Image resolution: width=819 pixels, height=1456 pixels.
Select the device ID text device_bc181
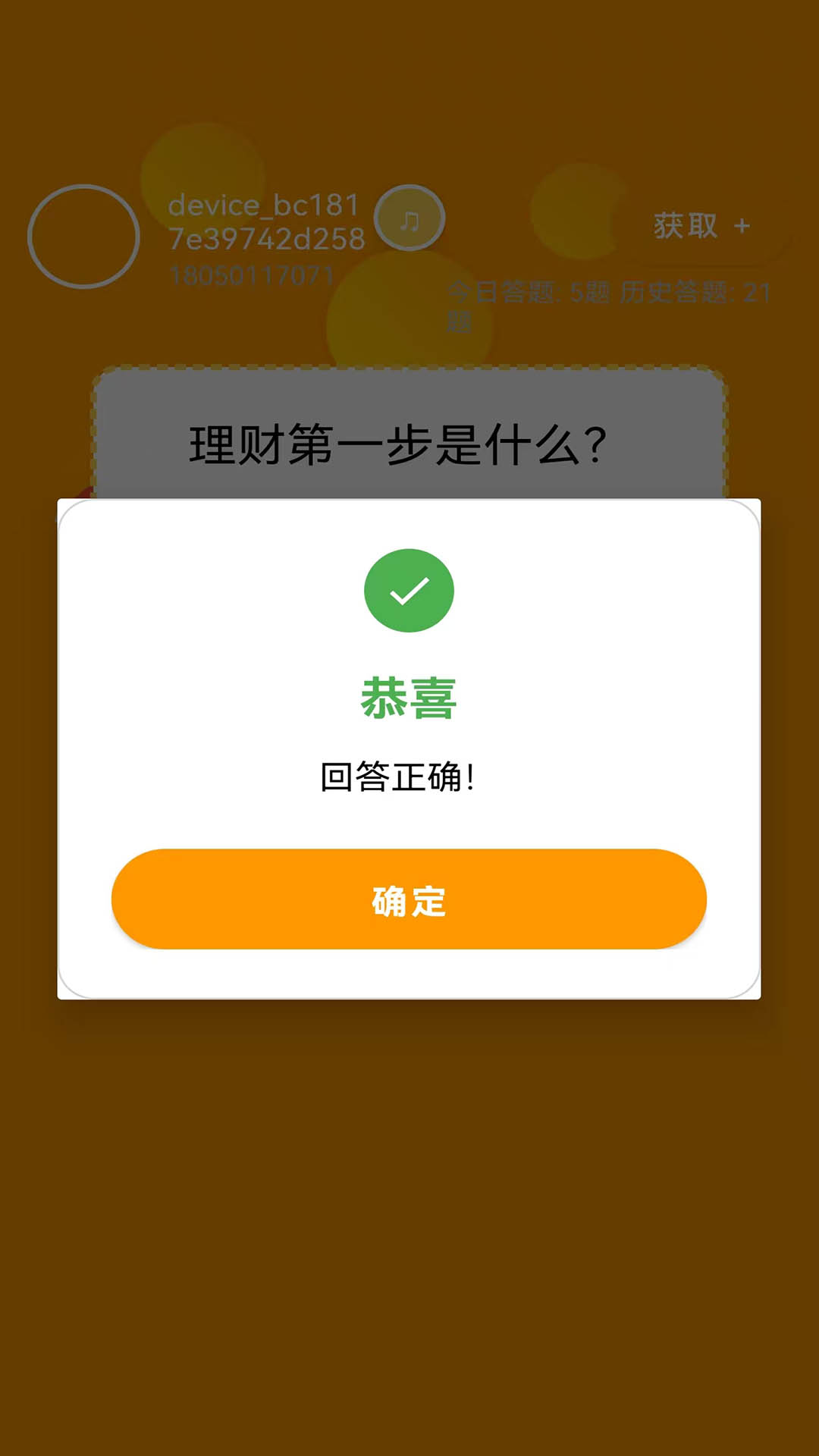pos(265,206)
